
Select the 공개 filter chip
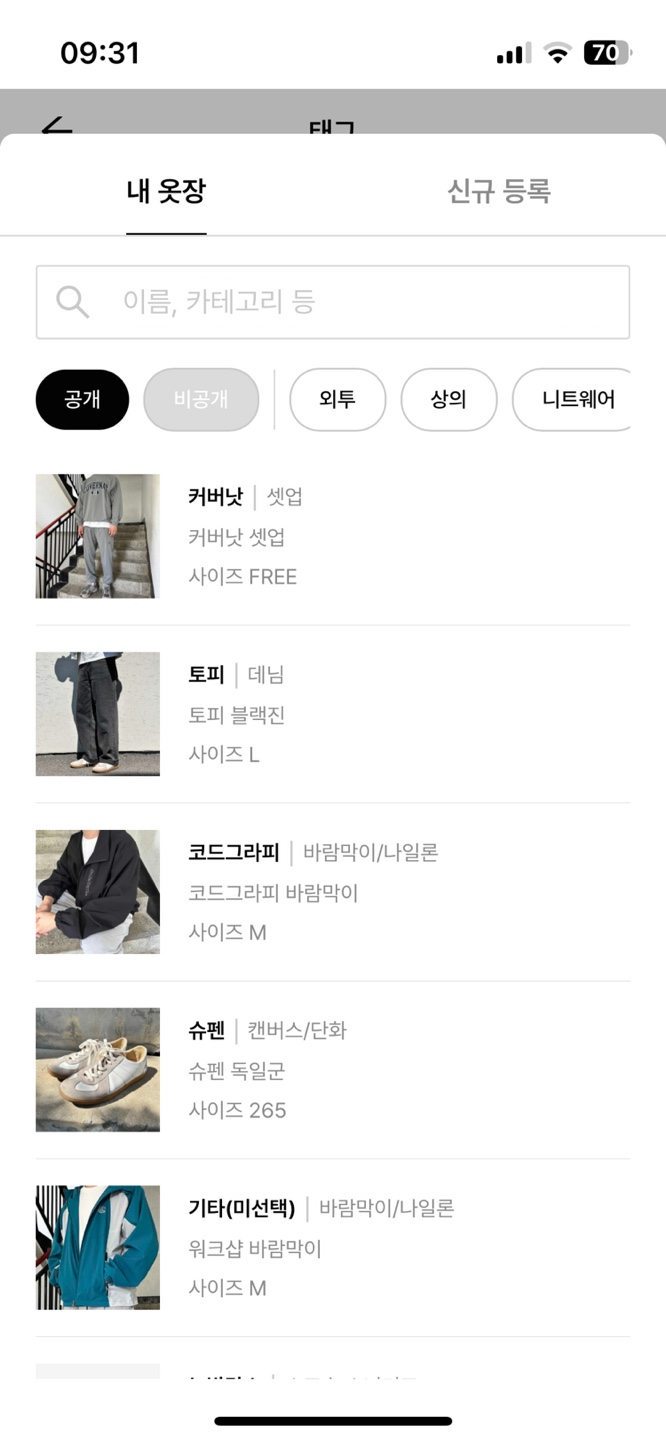pos(82,400)
